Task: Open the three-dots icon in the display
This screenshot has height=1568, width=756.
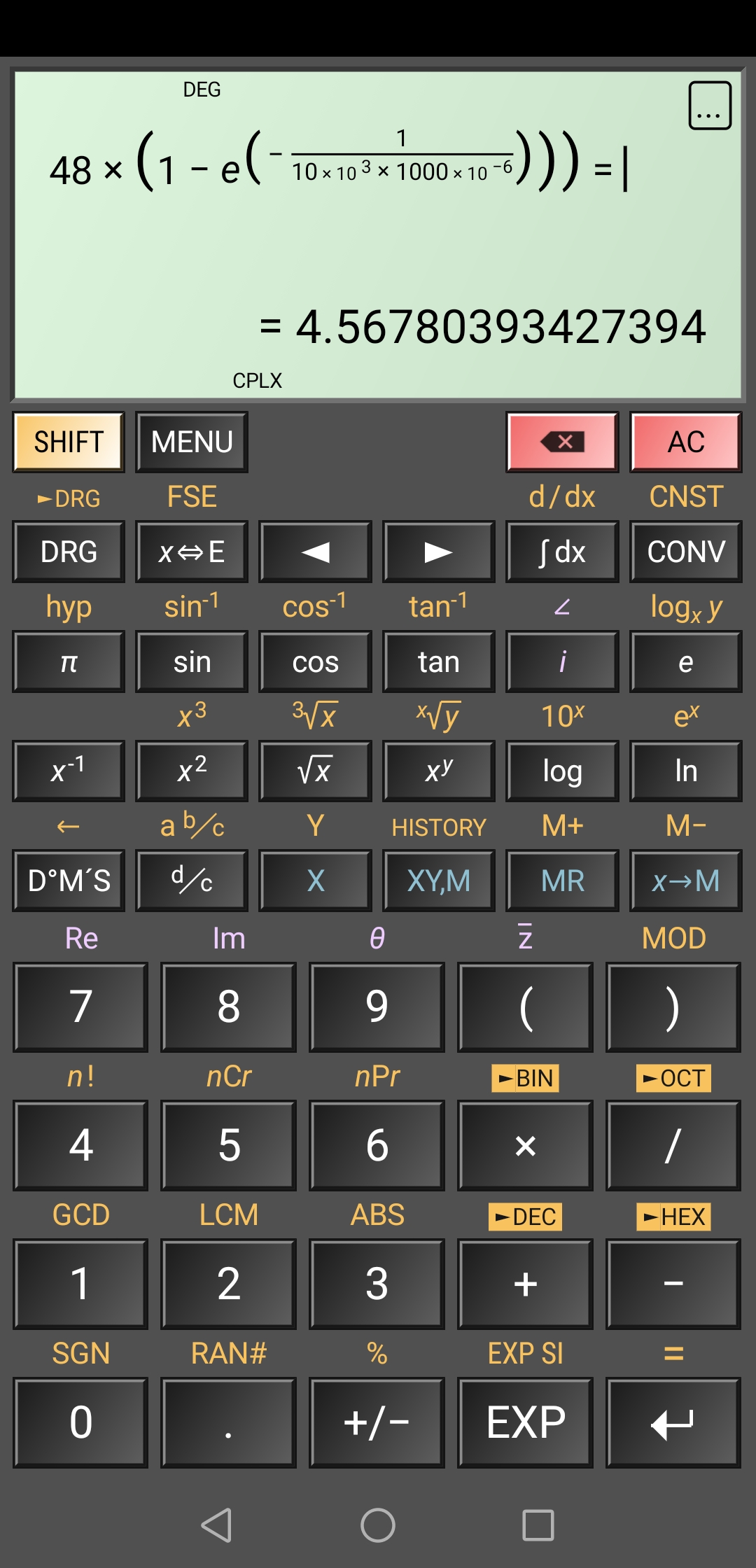Action: click(710, 106)
